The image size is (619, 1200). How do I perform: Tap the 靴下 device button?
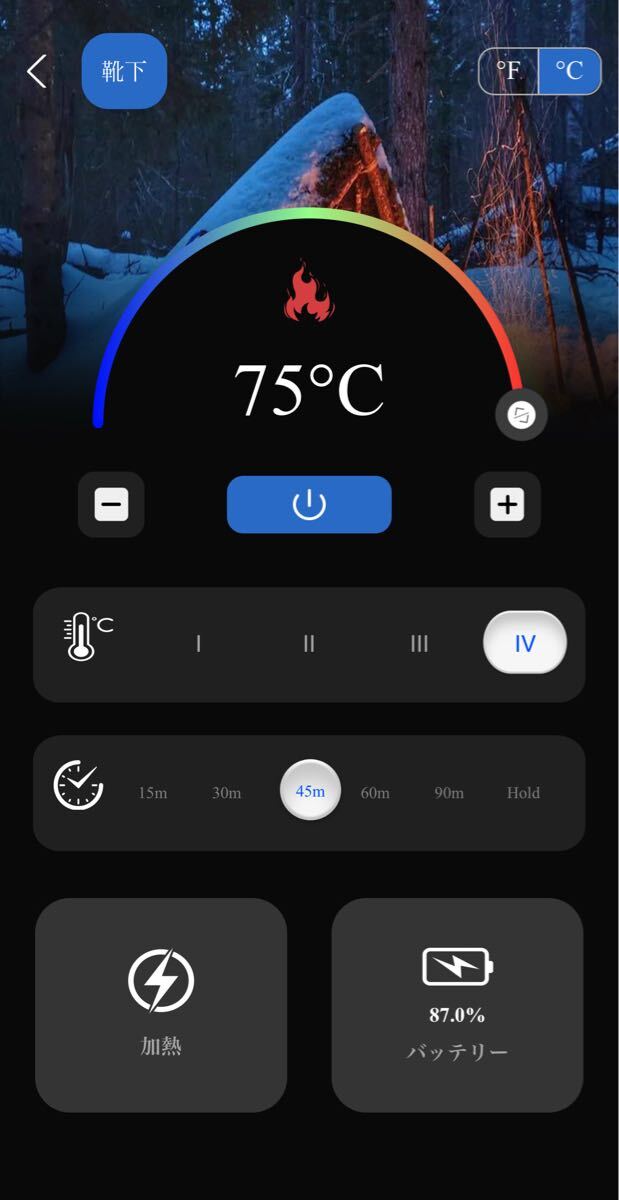(124, 71)
